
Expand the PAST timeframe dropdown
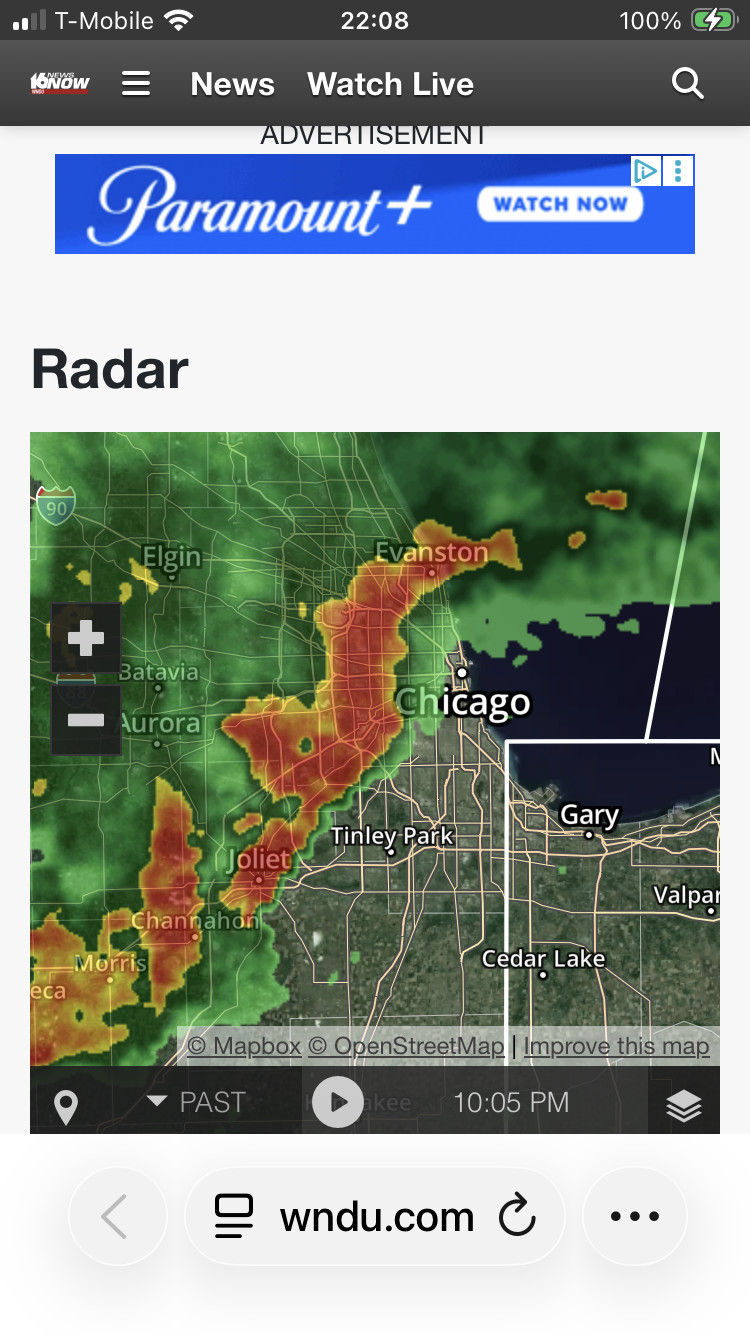coord(198,1102)
